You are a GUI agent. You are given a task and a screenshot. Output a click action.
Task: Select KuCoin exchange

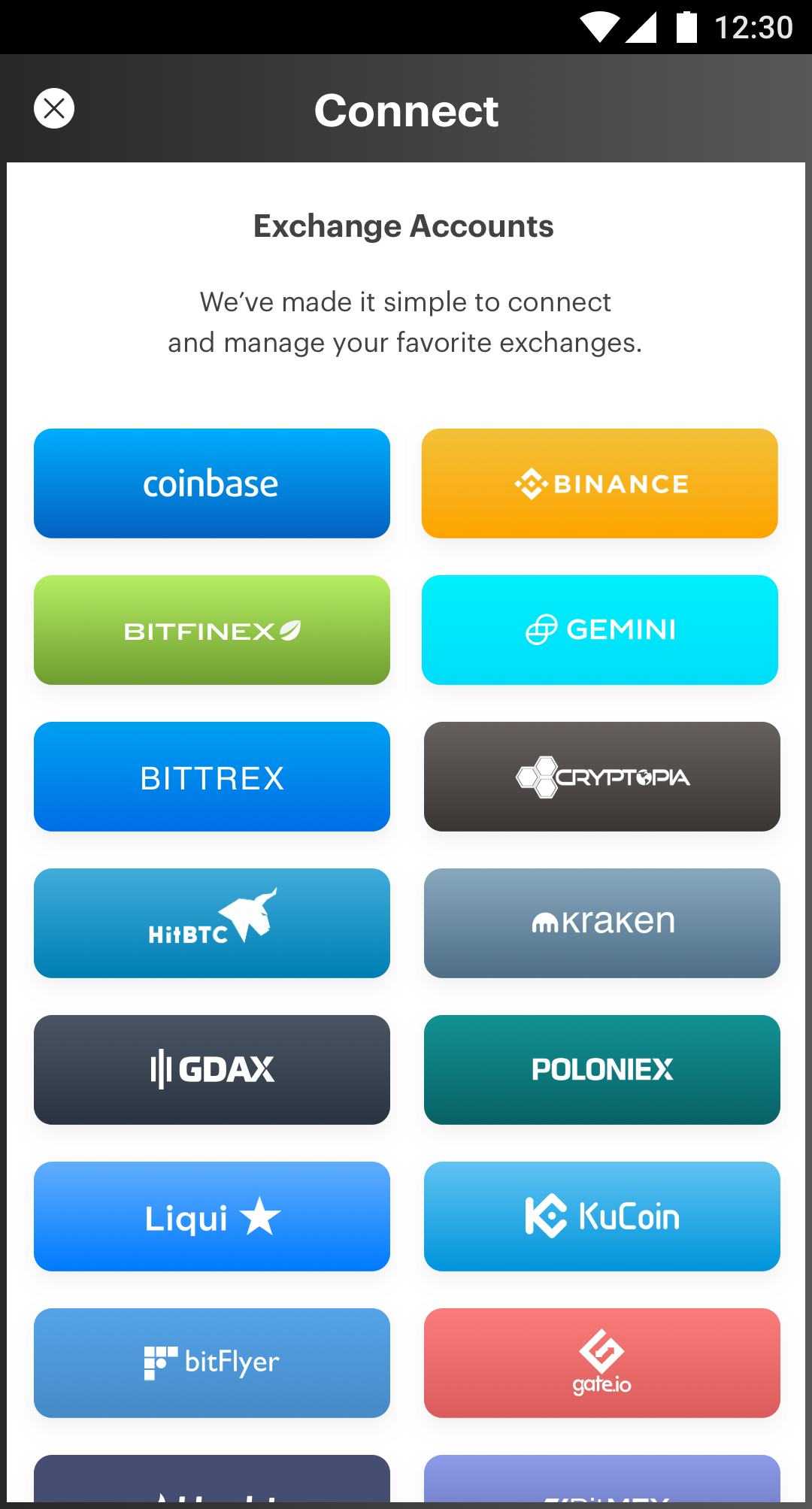pos(601,1217)
